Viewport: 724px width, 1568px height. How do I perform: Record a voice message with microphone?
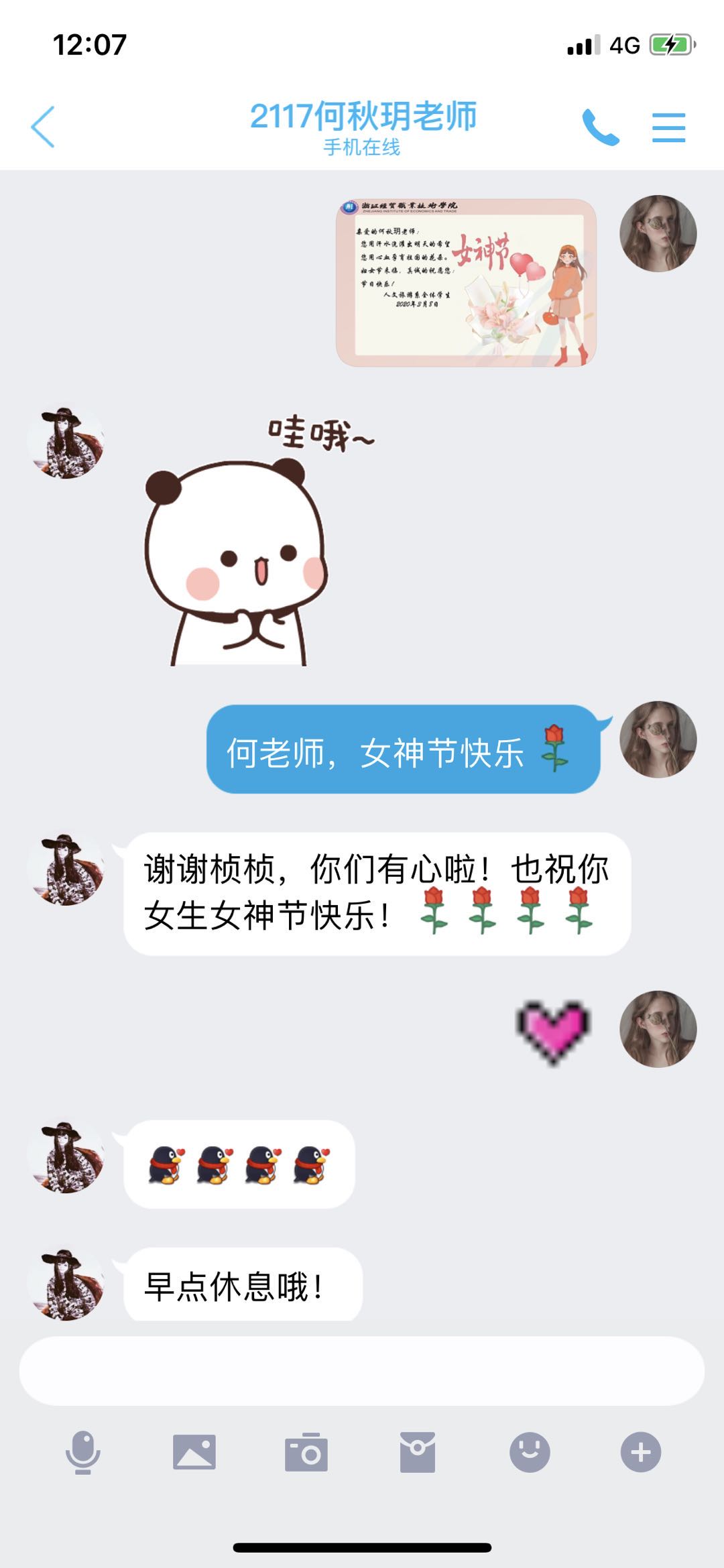click(x=83, y=1452)
